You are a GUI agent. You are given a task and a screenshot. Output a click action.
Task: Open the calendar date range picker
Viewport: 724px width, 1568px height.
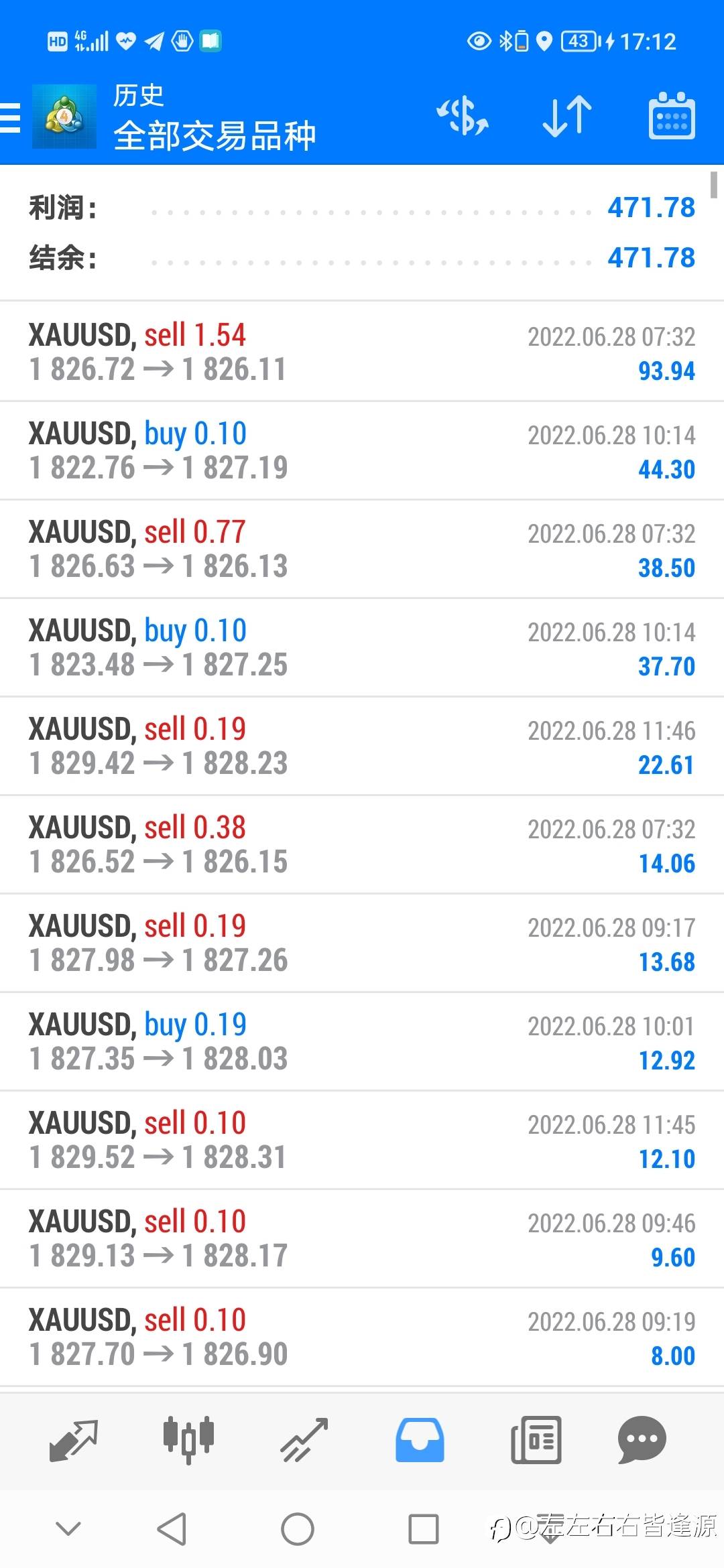[x=671, y=117]
